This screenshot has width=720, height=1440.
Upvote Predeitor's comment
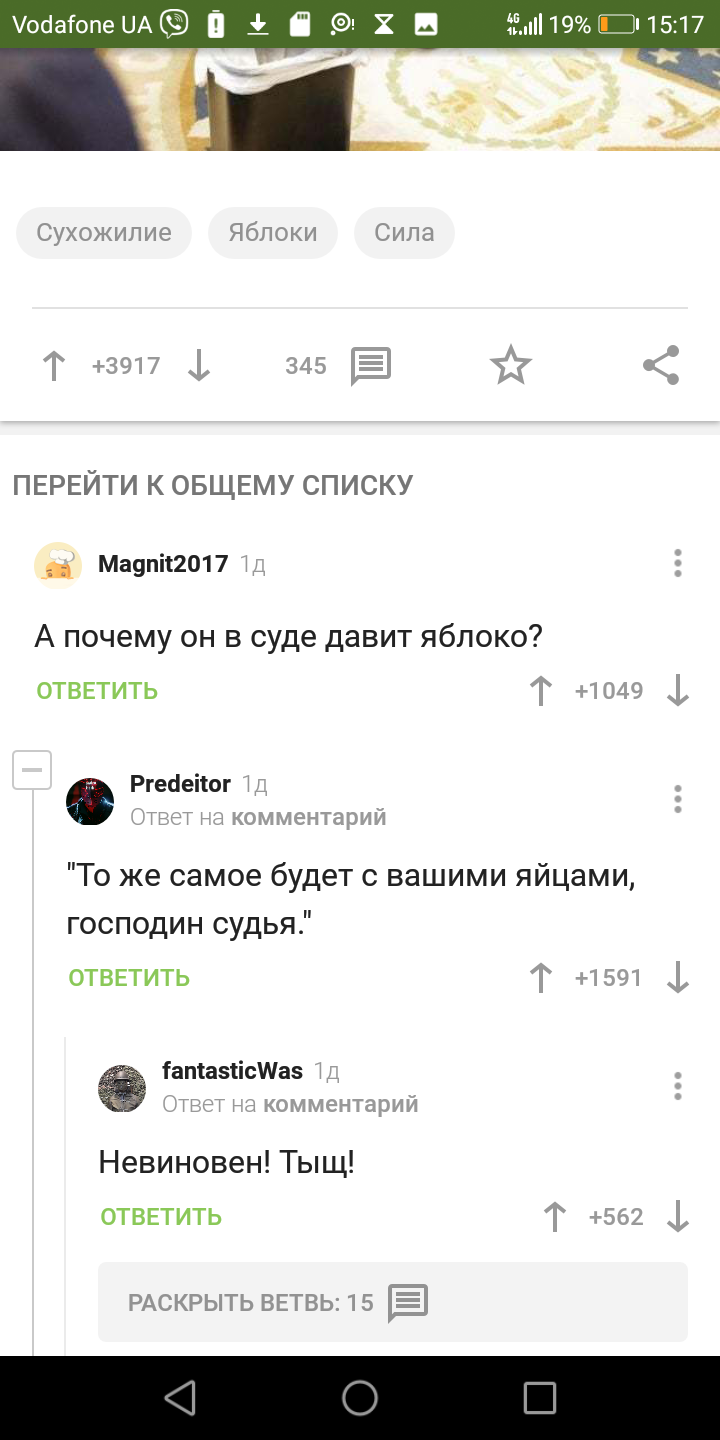541,978
